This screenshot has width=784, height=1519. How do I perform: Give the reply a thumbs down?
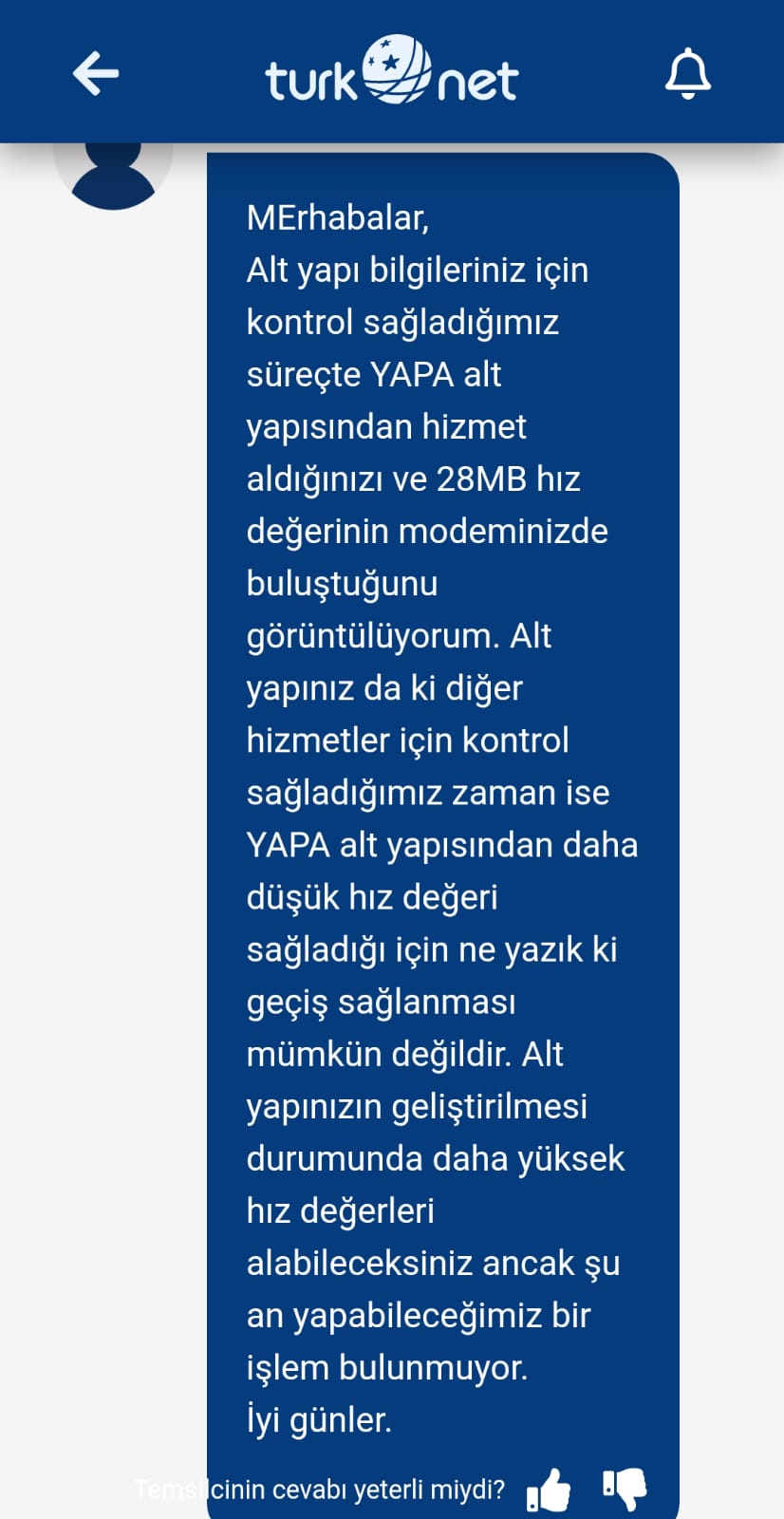625,1488
